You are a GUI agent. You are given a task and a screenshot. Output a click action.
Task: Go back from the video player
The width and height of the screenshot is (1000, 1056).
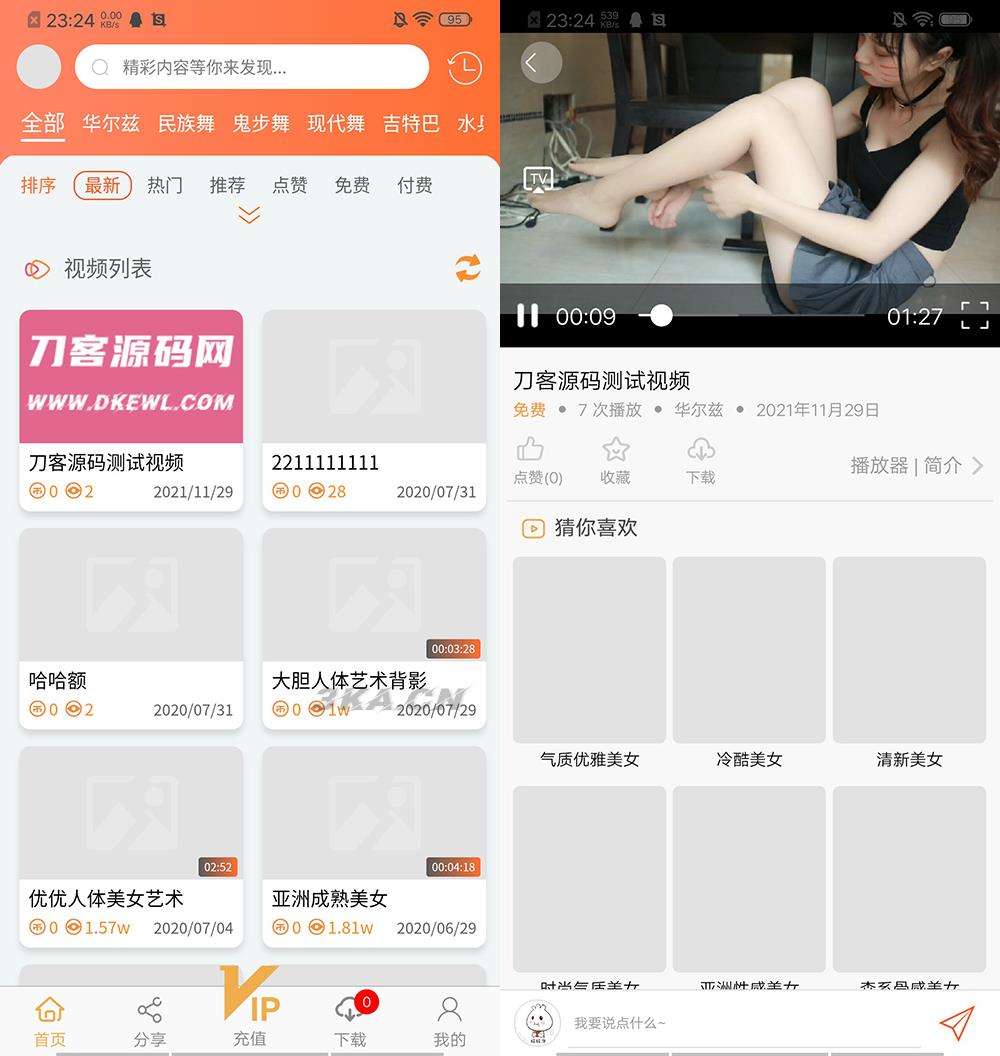[540, 63]
